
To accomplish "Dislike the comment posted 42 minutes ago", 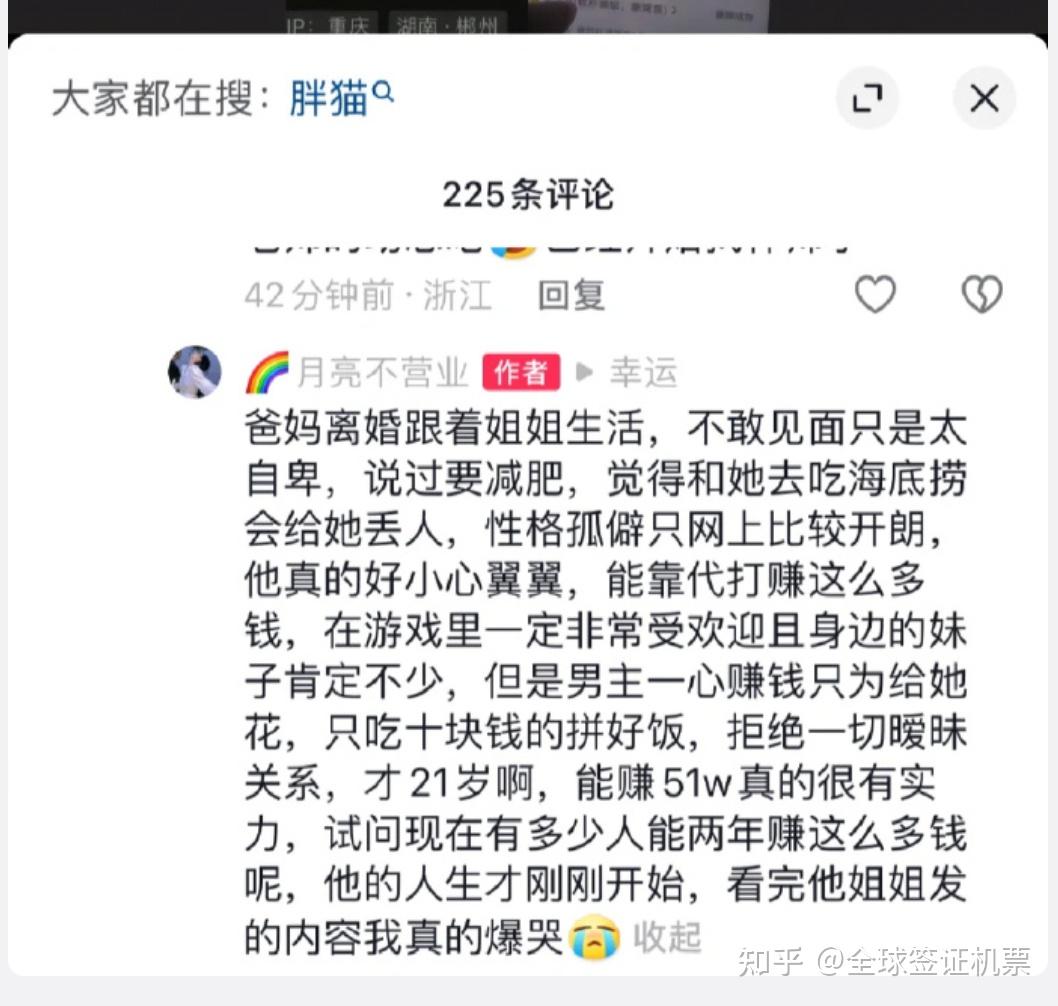I will coord(981,295).
